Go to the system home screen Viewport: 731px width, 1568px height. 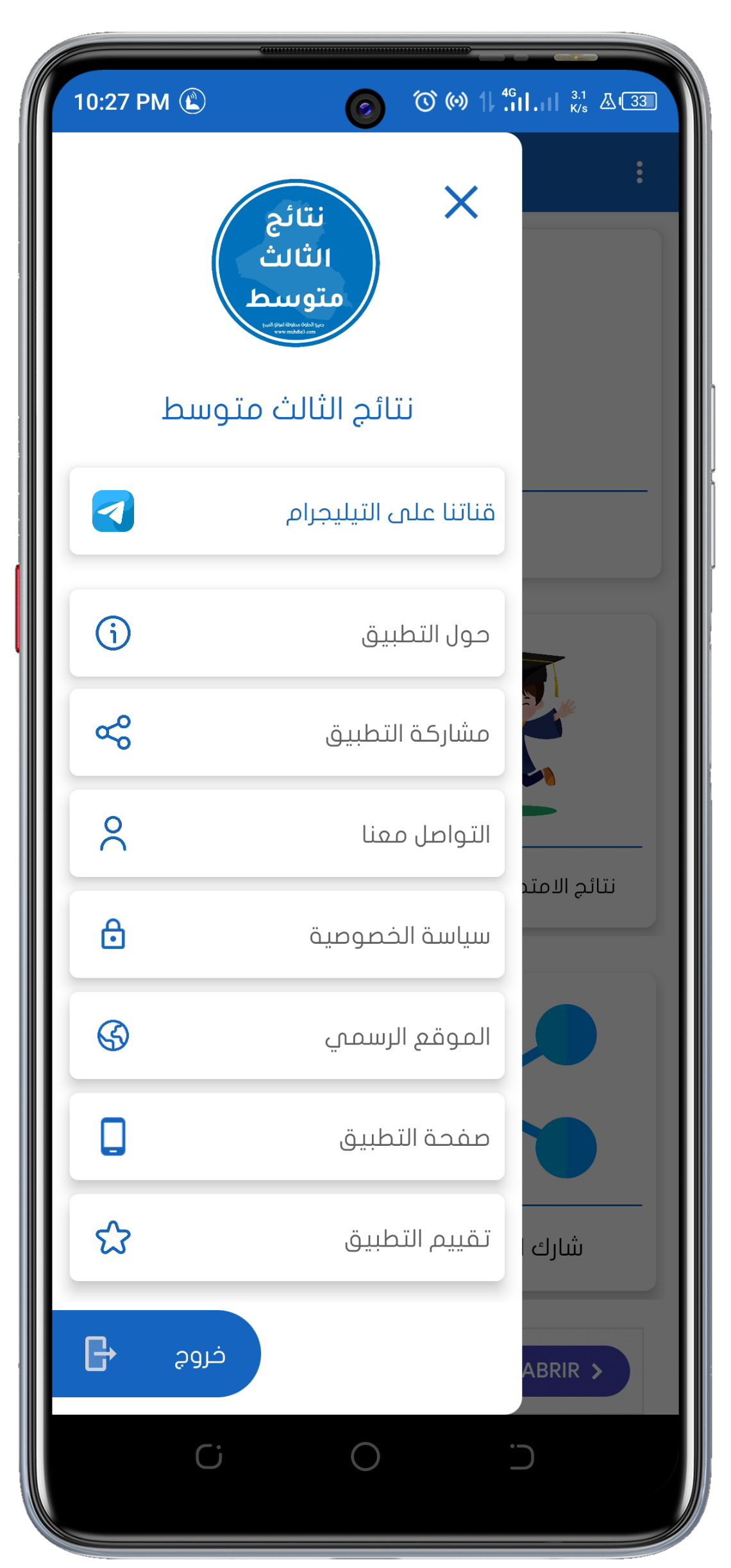365,1456
